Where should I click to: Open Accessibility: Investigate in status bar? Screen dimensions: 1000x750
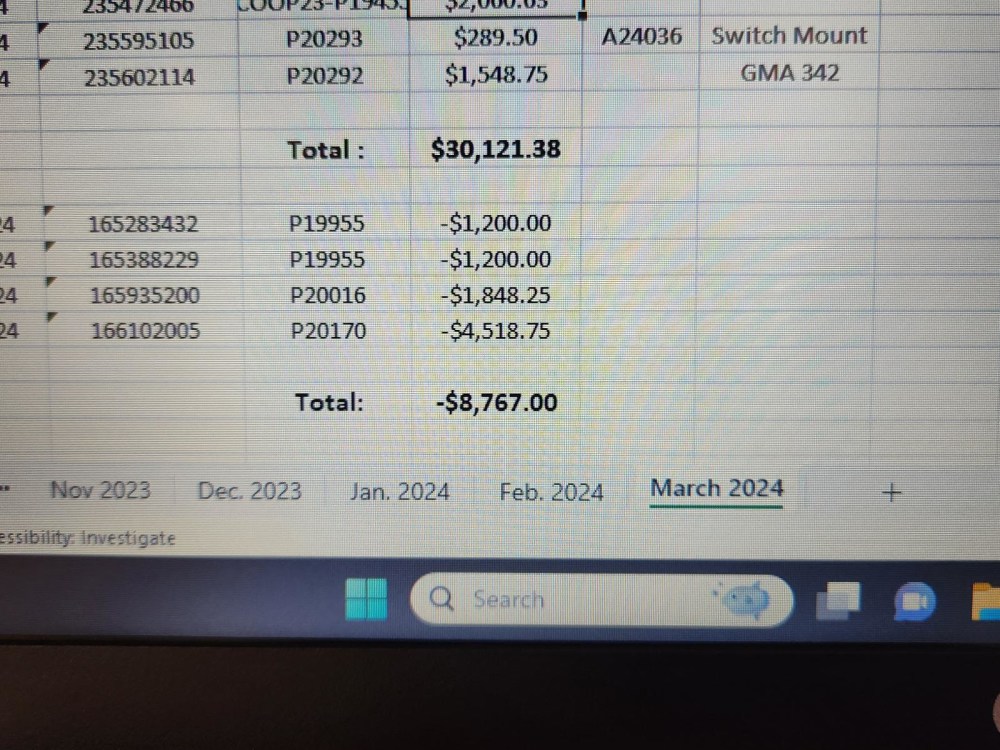(x=88, y=538)
